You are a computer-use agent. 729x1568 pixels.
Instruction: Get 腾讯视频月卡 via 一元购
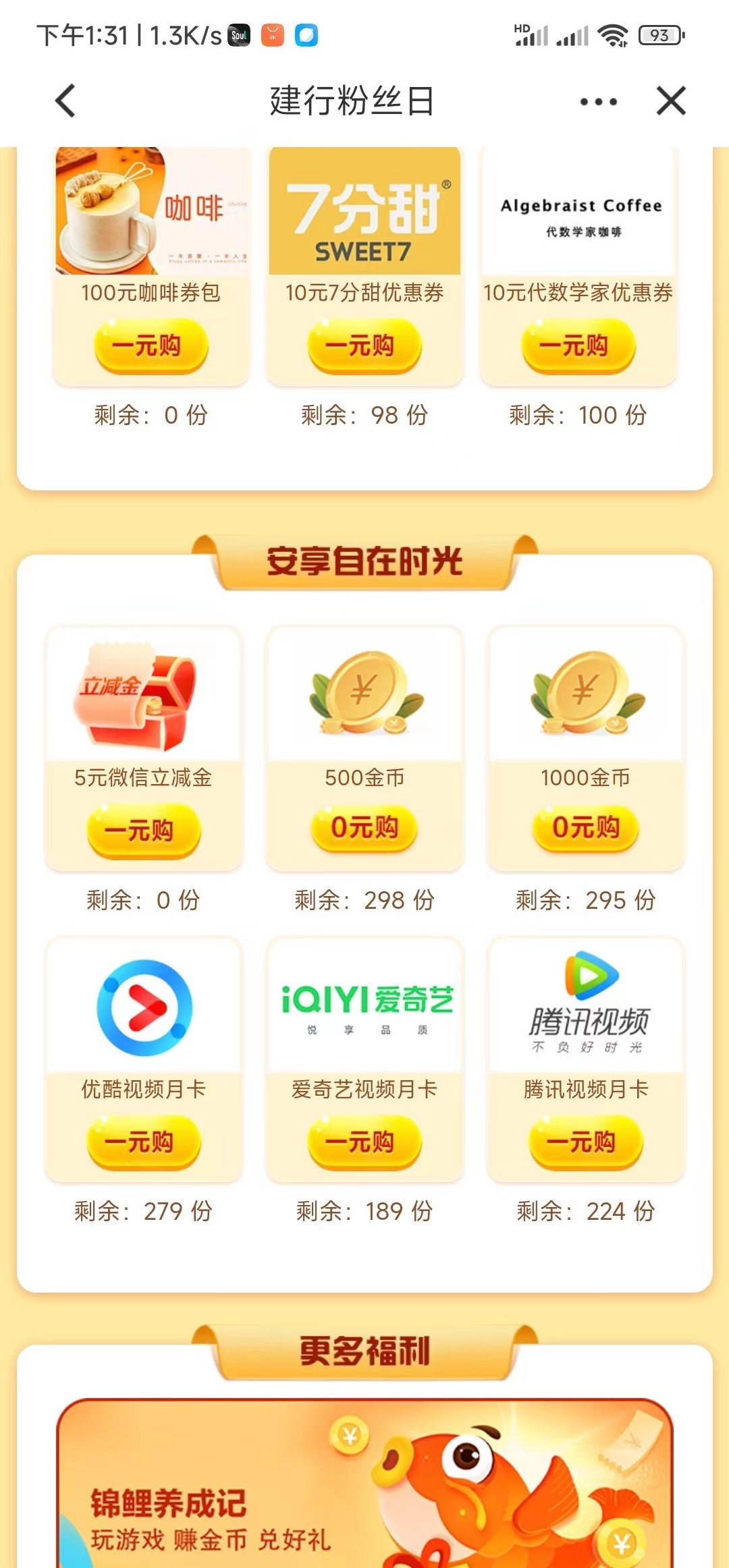click(585, 1142)
